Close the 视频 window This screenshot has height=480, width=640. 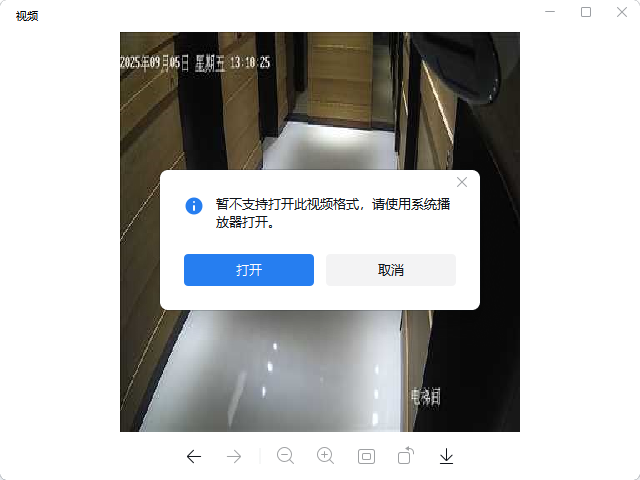coord(620,12)
